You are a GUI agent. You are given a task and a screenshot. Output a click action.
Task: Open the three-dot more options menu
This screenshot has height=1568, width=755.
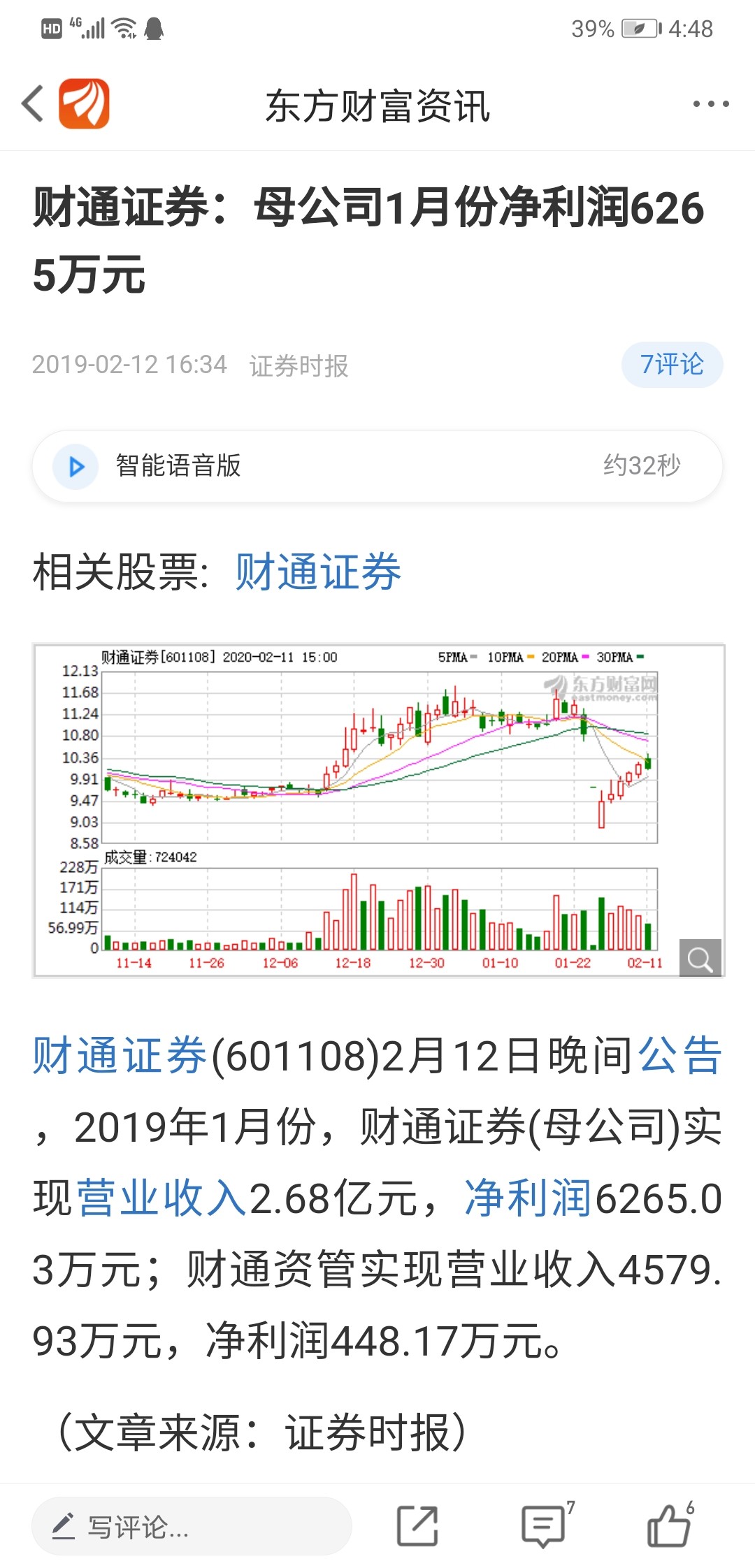point(711,103)
